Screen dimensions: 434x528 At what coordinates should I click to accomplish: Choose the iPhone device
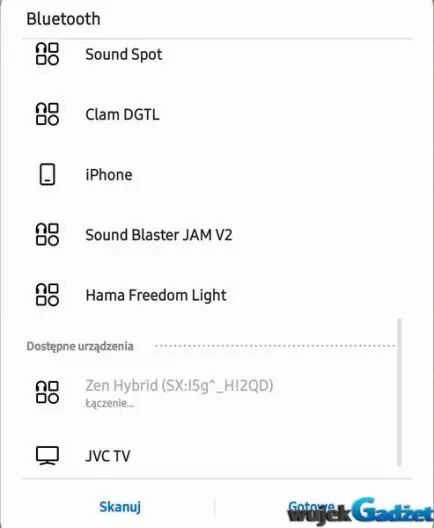(x=216, y=174)
